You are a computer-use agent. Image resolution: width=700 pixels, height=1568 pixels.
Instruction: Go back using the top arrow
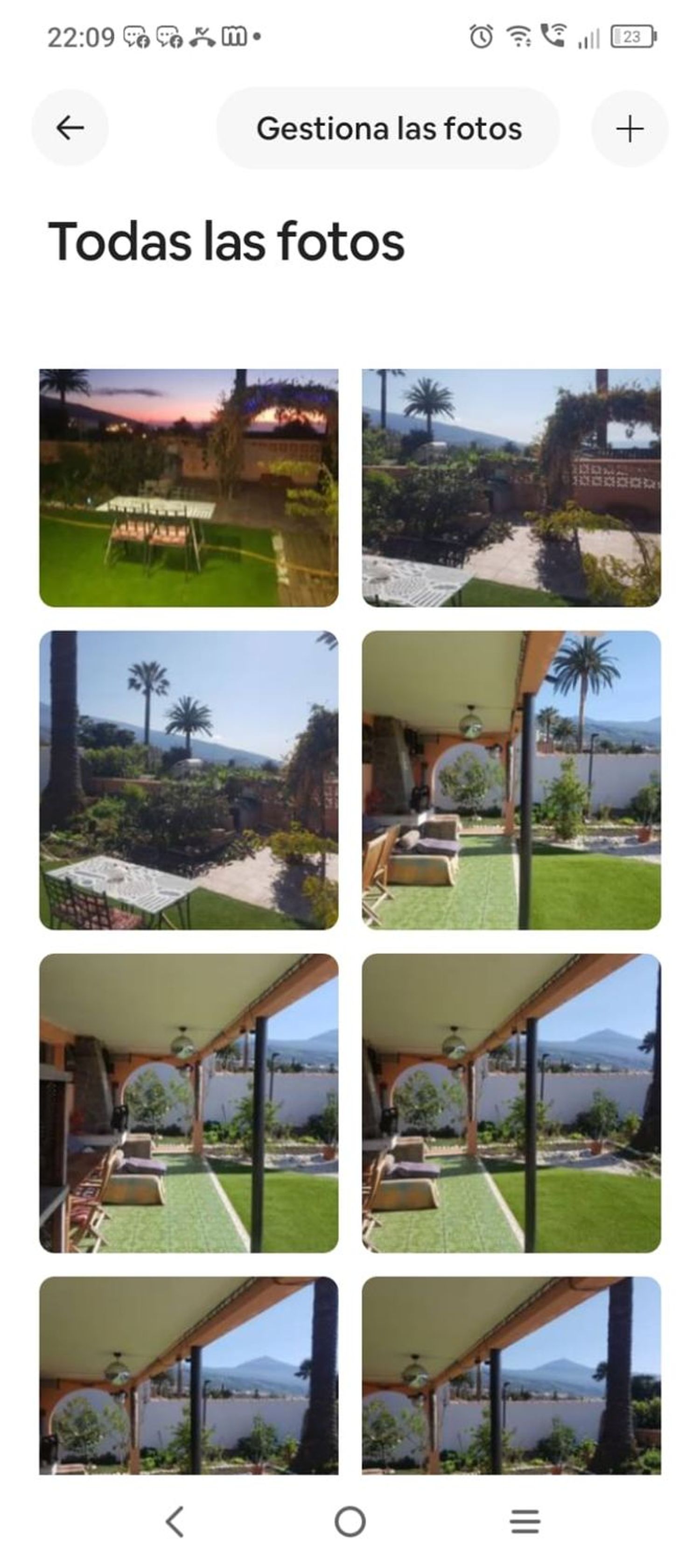tap(70, 128)
